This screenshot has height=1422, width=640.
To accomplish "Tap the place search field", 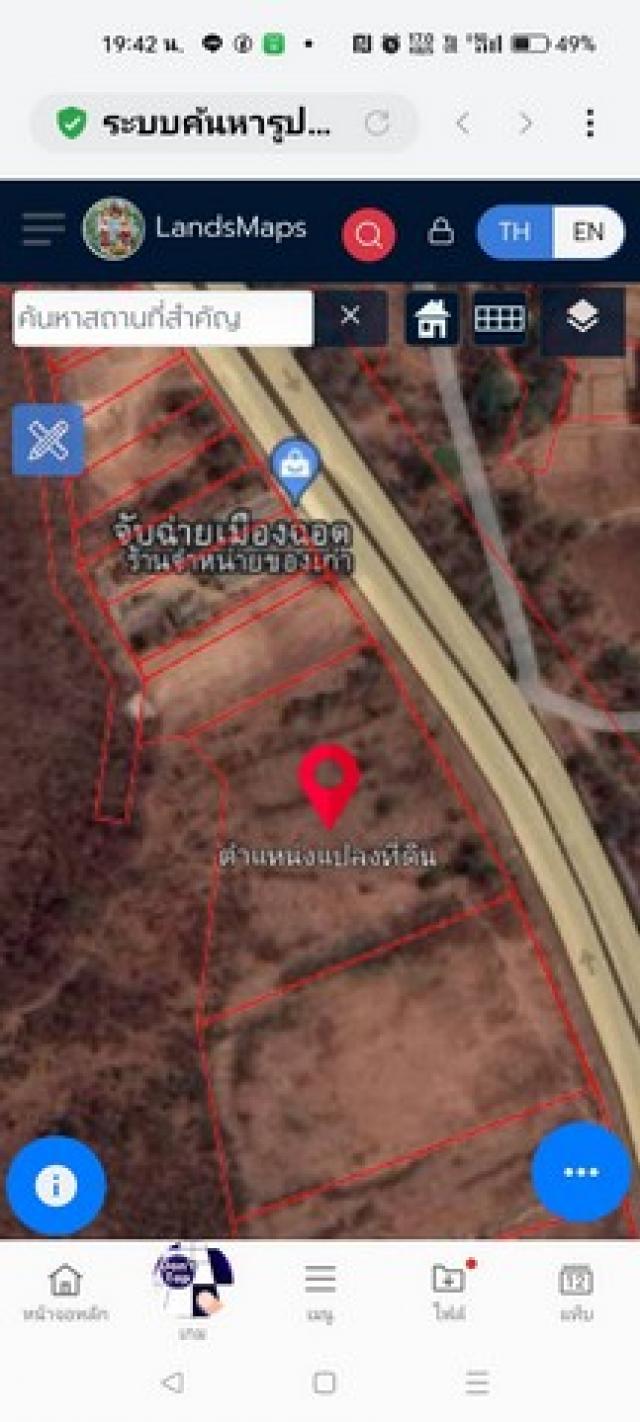I will pos(163,319).
